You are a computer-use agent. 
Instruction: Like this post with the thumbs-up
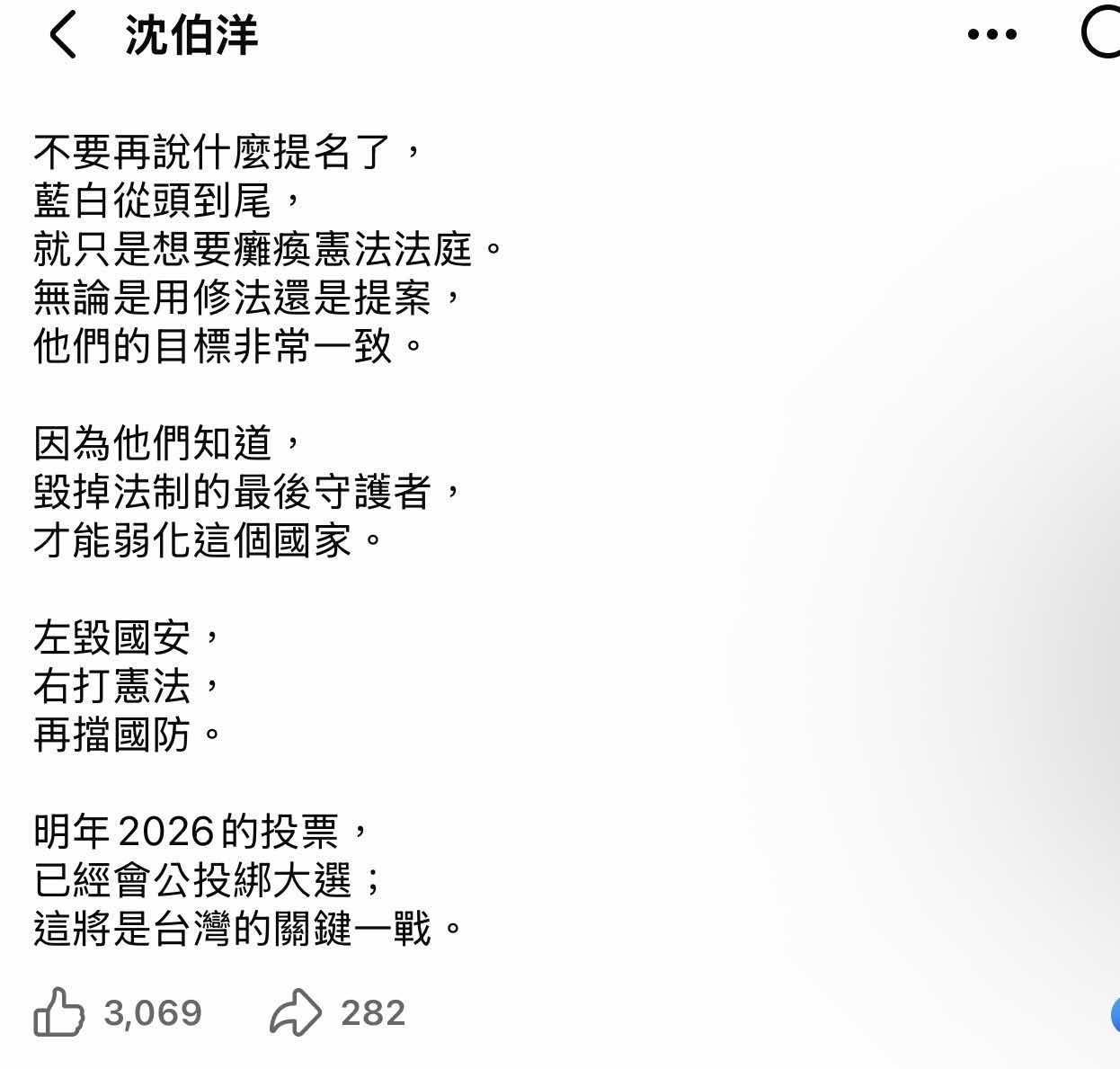click(58, 1013)
